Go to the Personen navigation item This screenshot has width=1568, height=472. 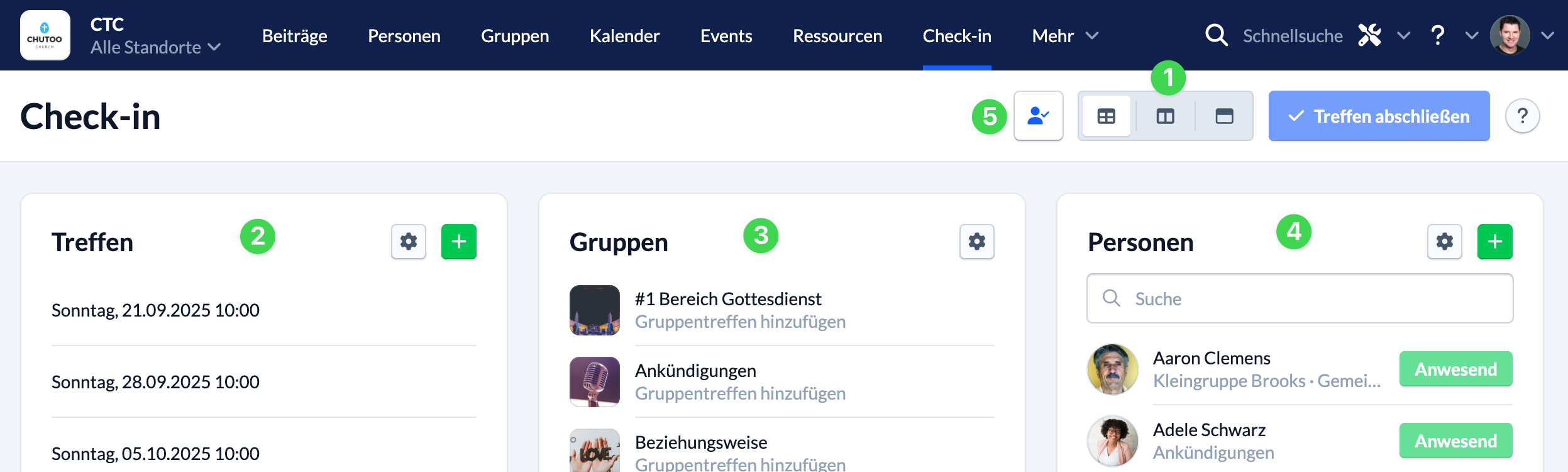pos(404,36)
